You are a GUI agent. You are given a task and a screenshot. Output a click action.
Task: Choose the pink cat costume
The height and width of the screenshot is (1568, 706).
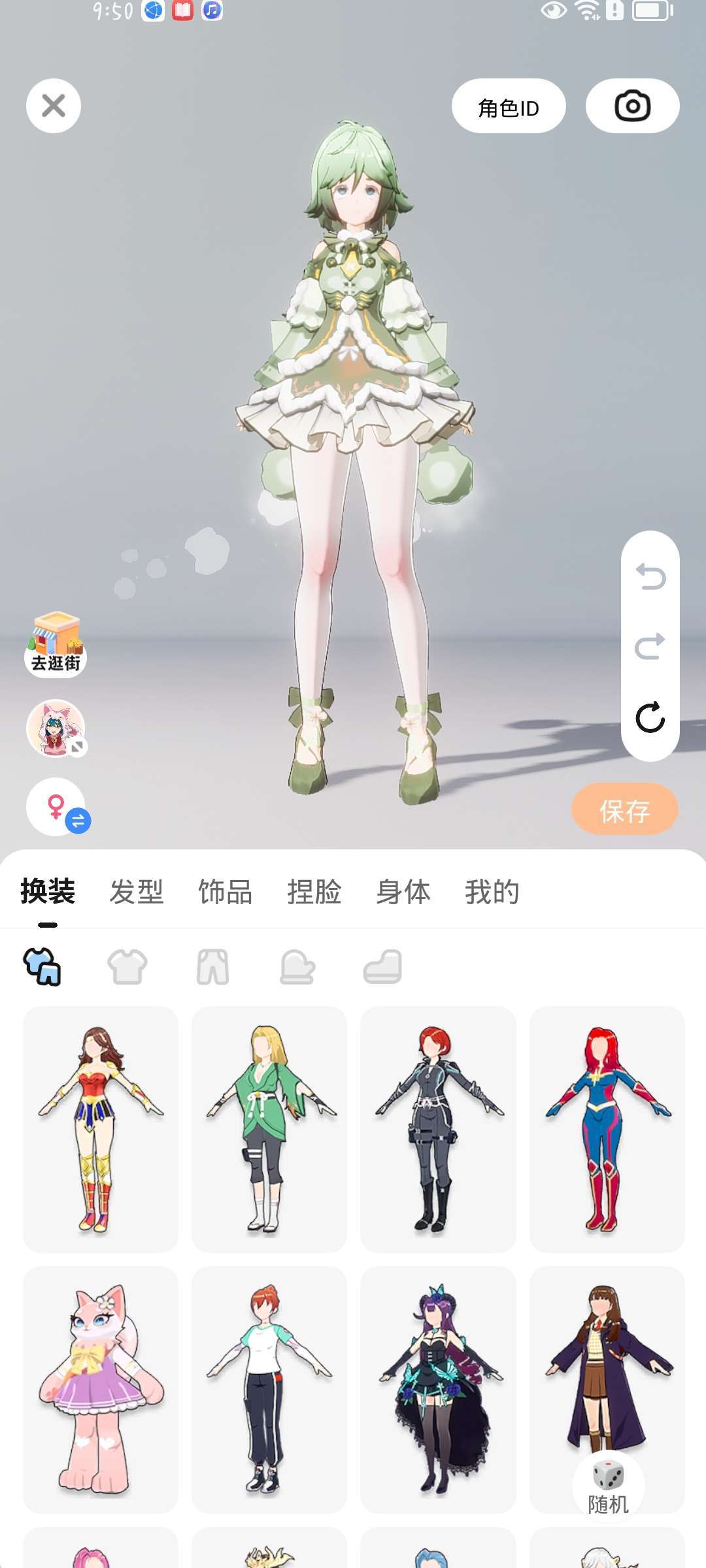click(x=101, y=1390)
